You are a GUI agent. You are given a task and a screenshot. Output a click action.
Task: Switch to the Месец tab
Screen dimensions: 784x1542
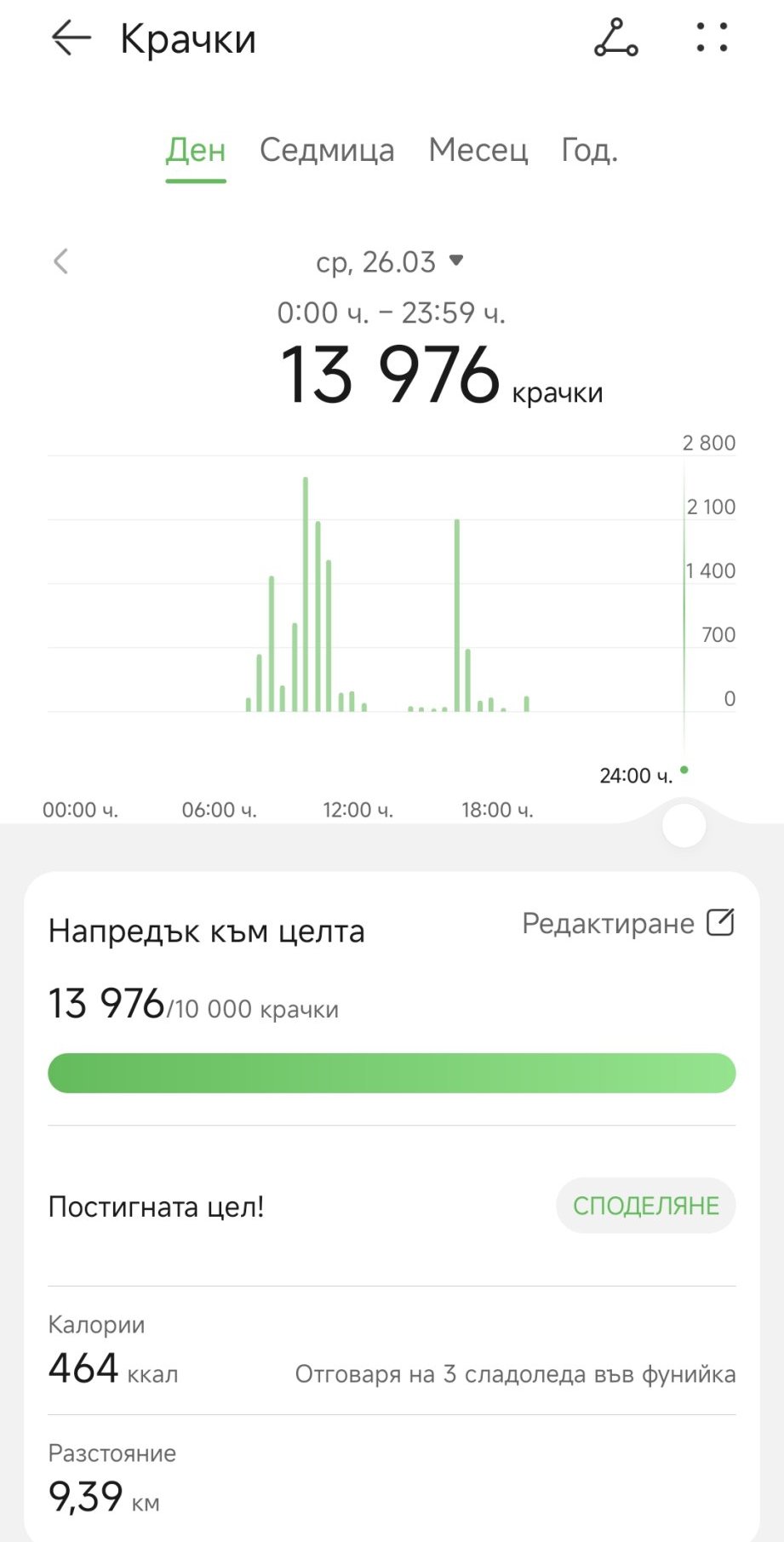[478, 151]
